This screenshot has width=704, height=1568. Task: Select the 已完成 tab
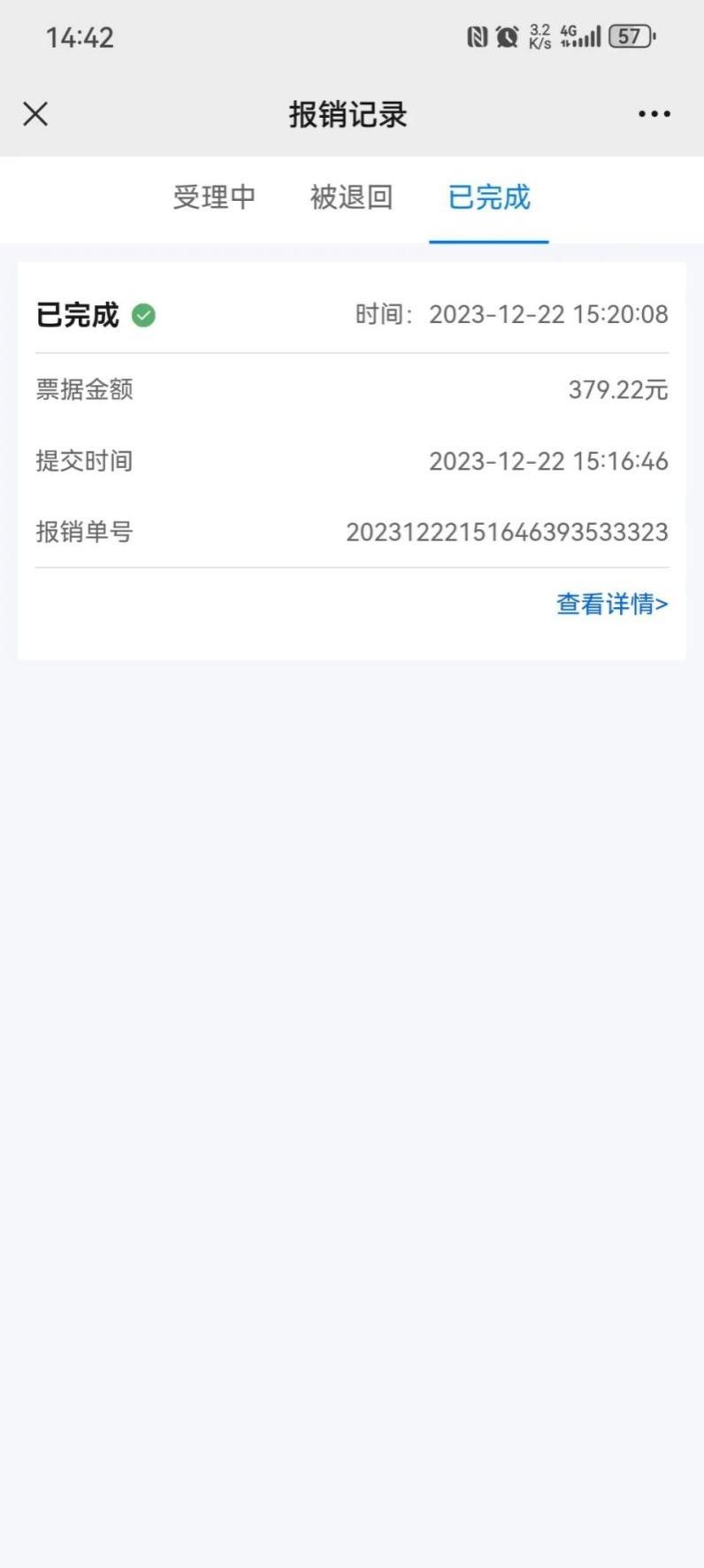pyautogui.click(x=489, y=197)
